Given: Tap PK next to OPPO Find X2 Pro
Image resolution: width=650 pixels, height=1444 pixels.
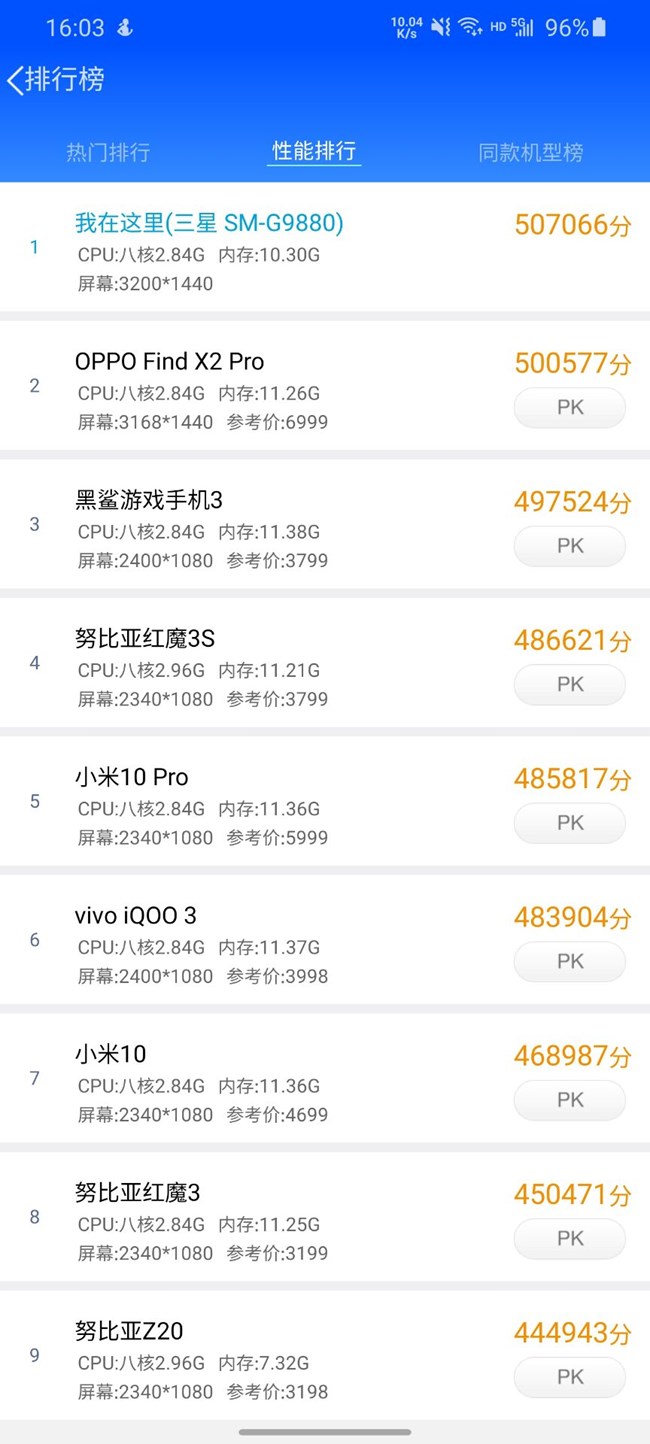Looking at the screenshot, I should [x=569, y=408].
